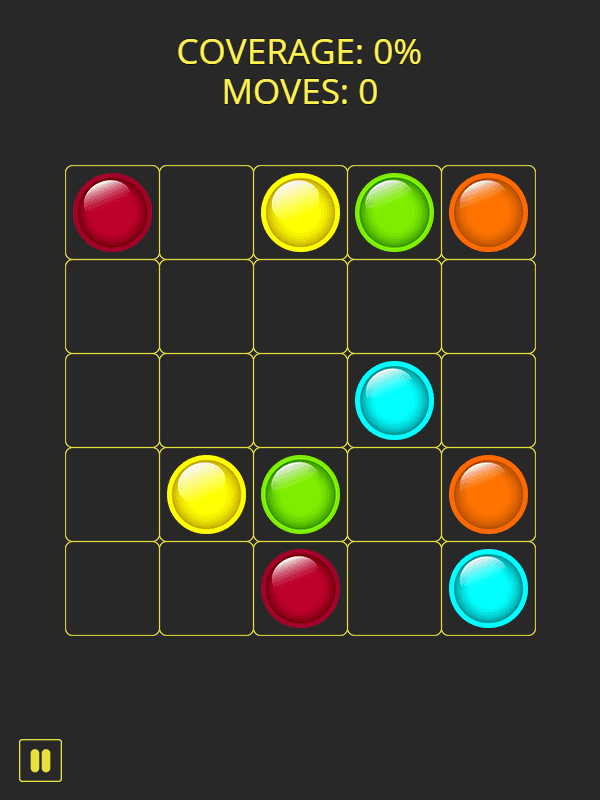600x800 pixels.
Task: Tap the yellow ball between red and green
Action: coord(300,212)
